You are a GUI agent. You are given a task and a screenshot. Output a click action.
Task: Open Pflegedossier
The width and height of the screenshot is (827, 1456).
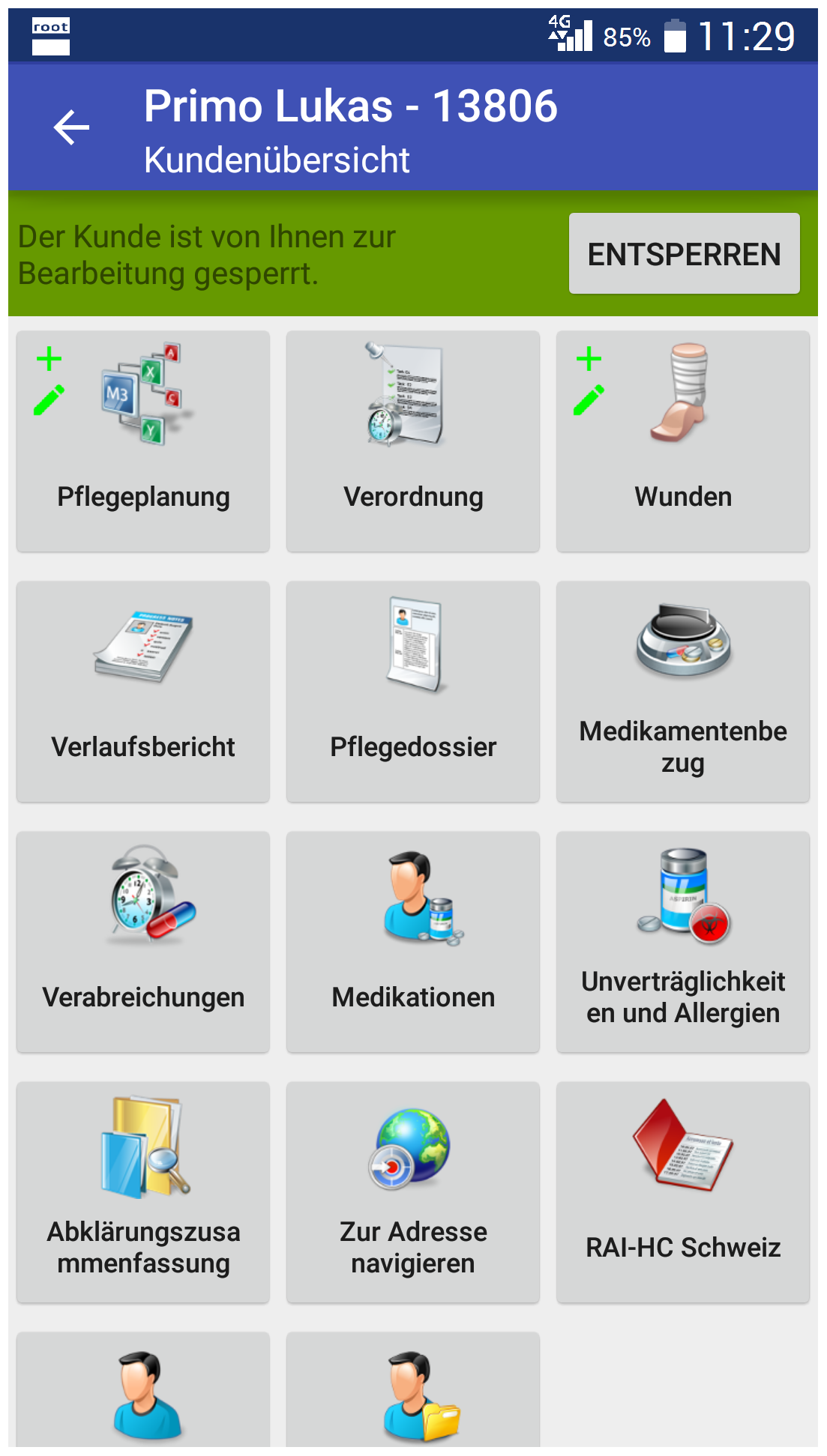tap(413, 692)
